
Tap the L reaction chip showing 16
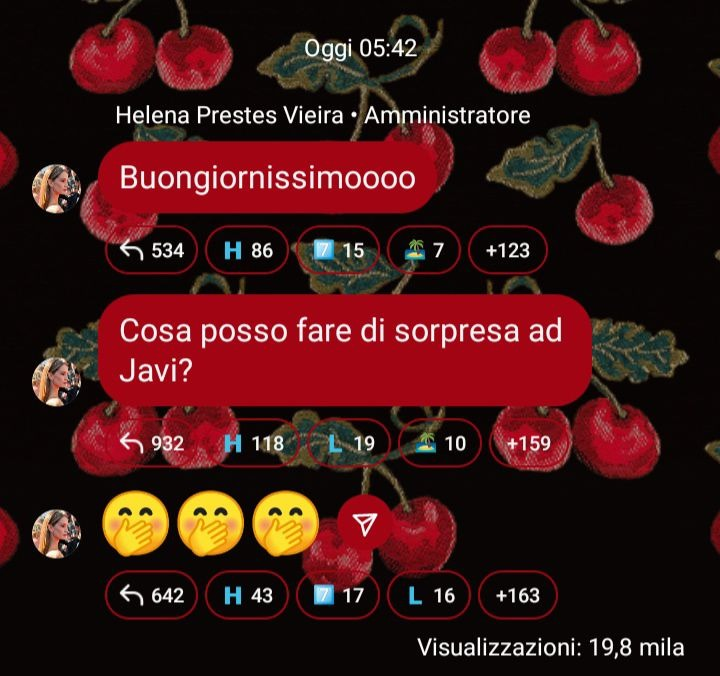tap(428, 595)
